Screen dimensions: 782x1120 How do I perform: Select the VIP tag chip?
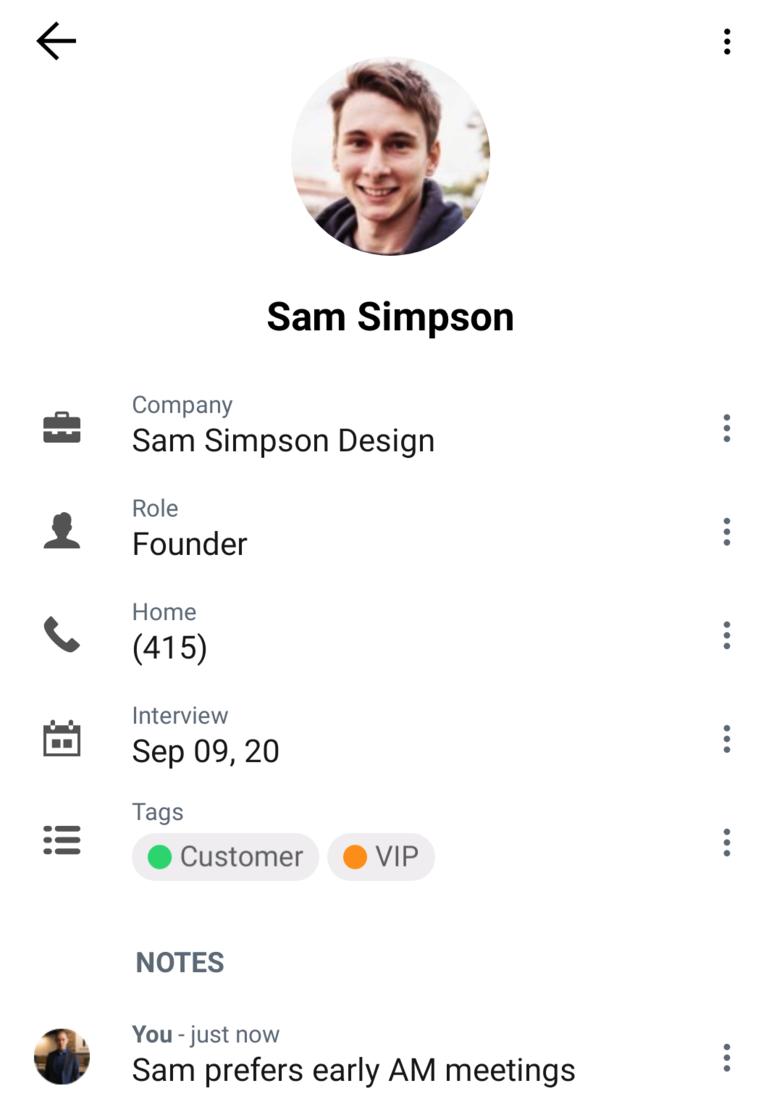coord(381,857)
